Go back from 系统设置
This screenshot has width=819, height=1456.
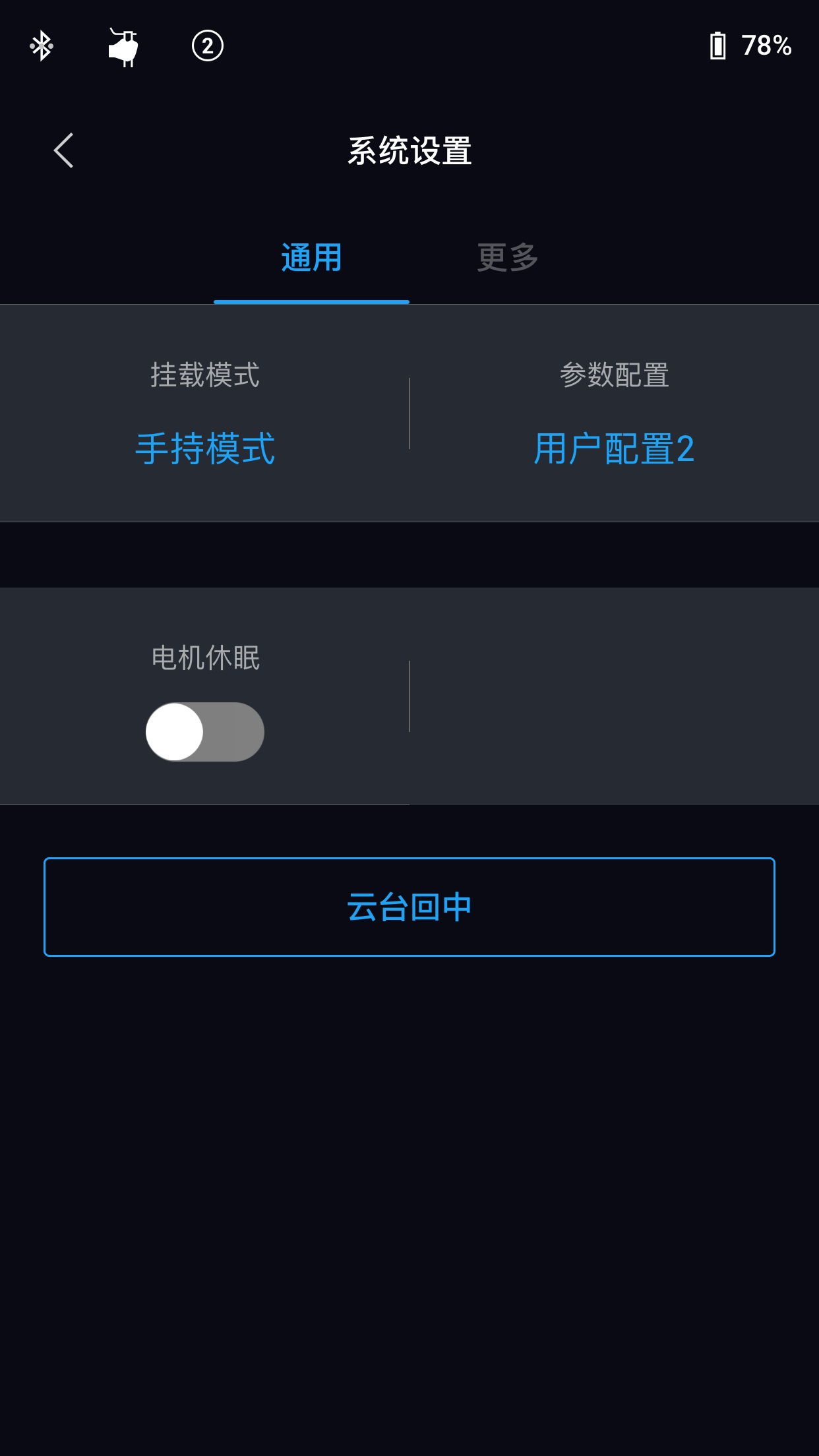[x=64, y=151]
